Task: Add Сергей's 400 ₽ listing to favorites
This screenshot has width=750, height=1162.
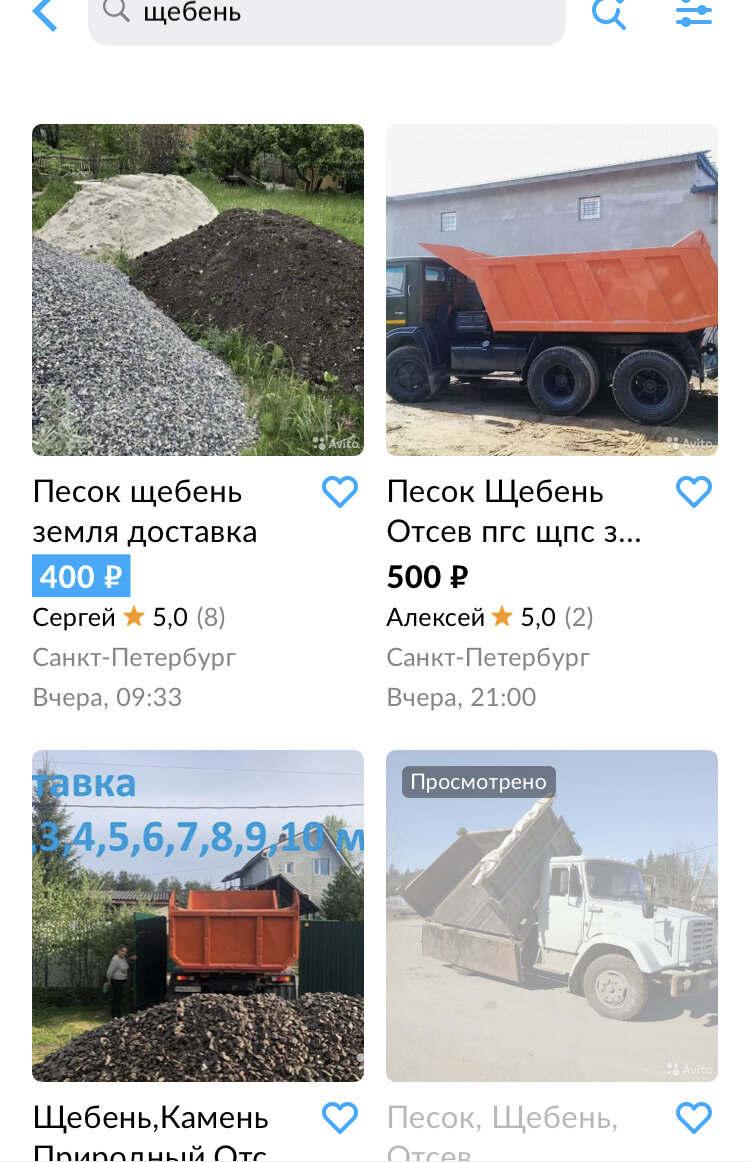Action: [340, 492]
